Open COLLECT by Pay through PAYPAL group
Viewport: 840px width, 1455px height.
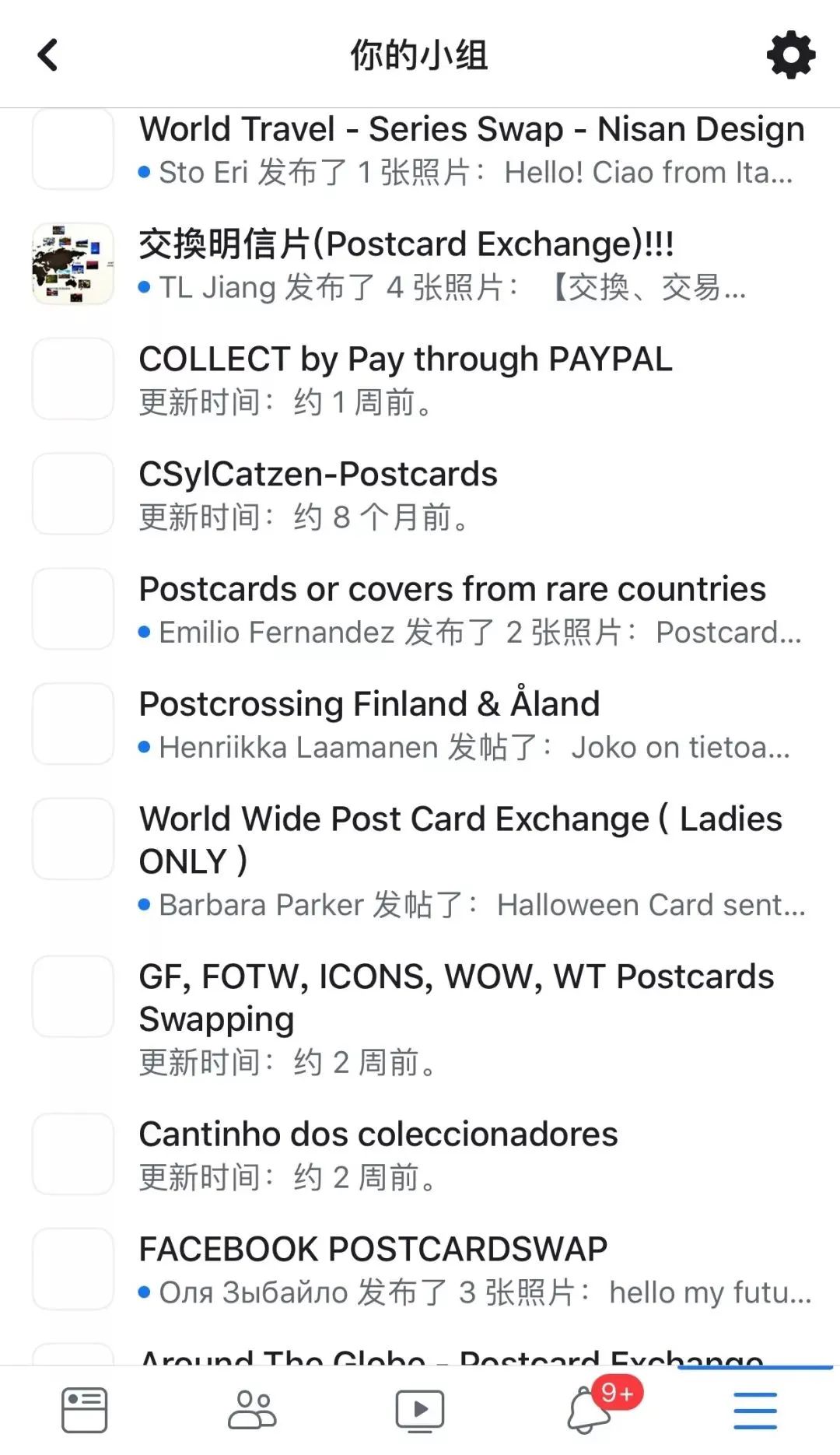coord(404,360)
